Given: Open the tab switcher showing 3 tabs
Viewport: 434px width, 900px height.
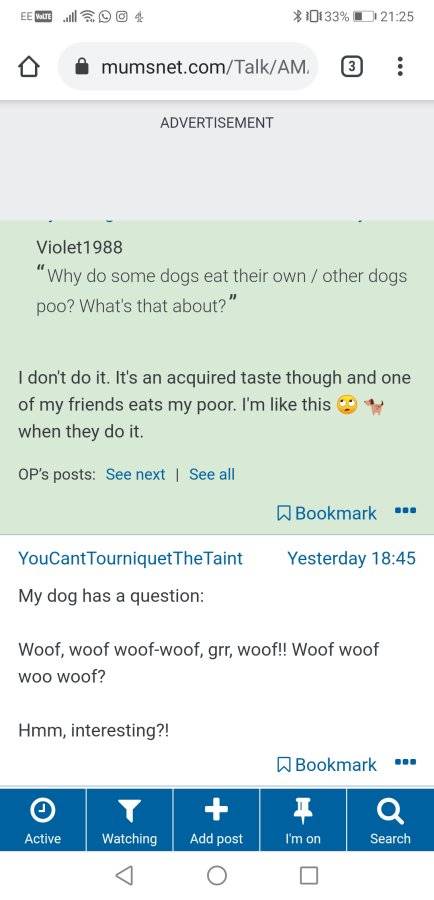Looking at the screenshot, I should pyautogui.click(x=351, y=67).
